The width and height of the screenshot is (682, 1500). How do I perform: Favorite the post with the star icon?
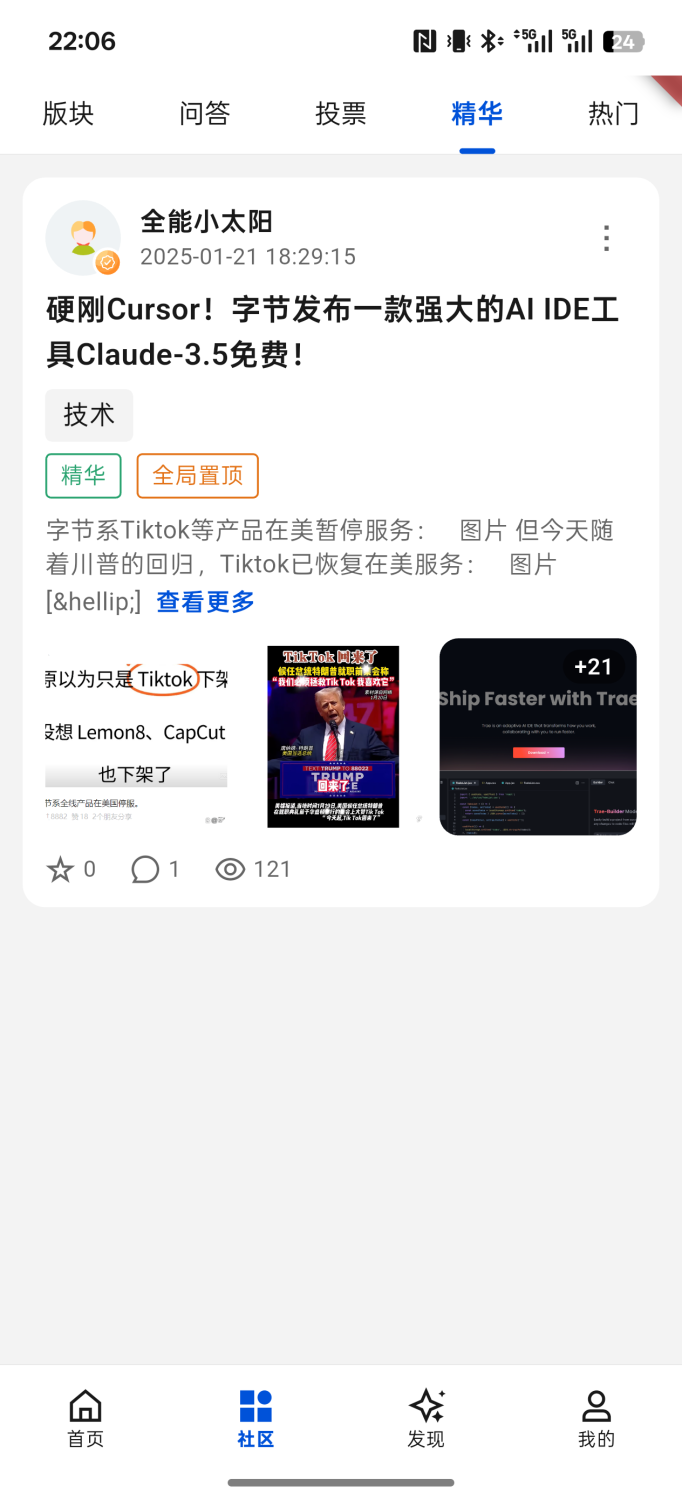(61, 870)
